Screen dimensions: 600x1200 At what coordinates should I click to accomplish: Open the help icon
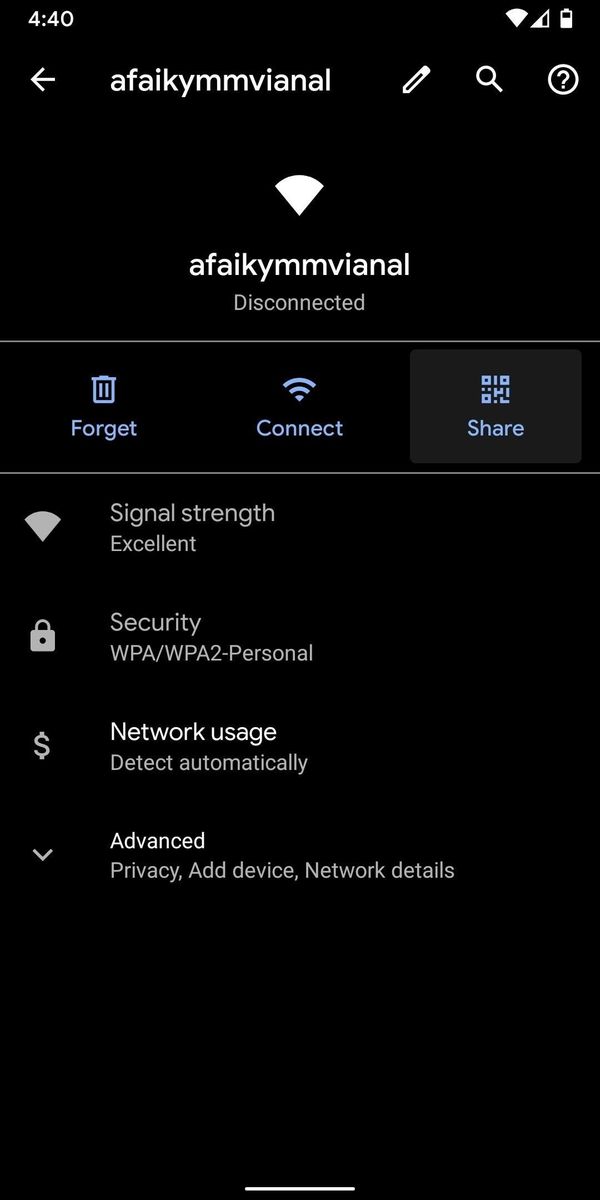pyautogui.click(x=563, y=80)
